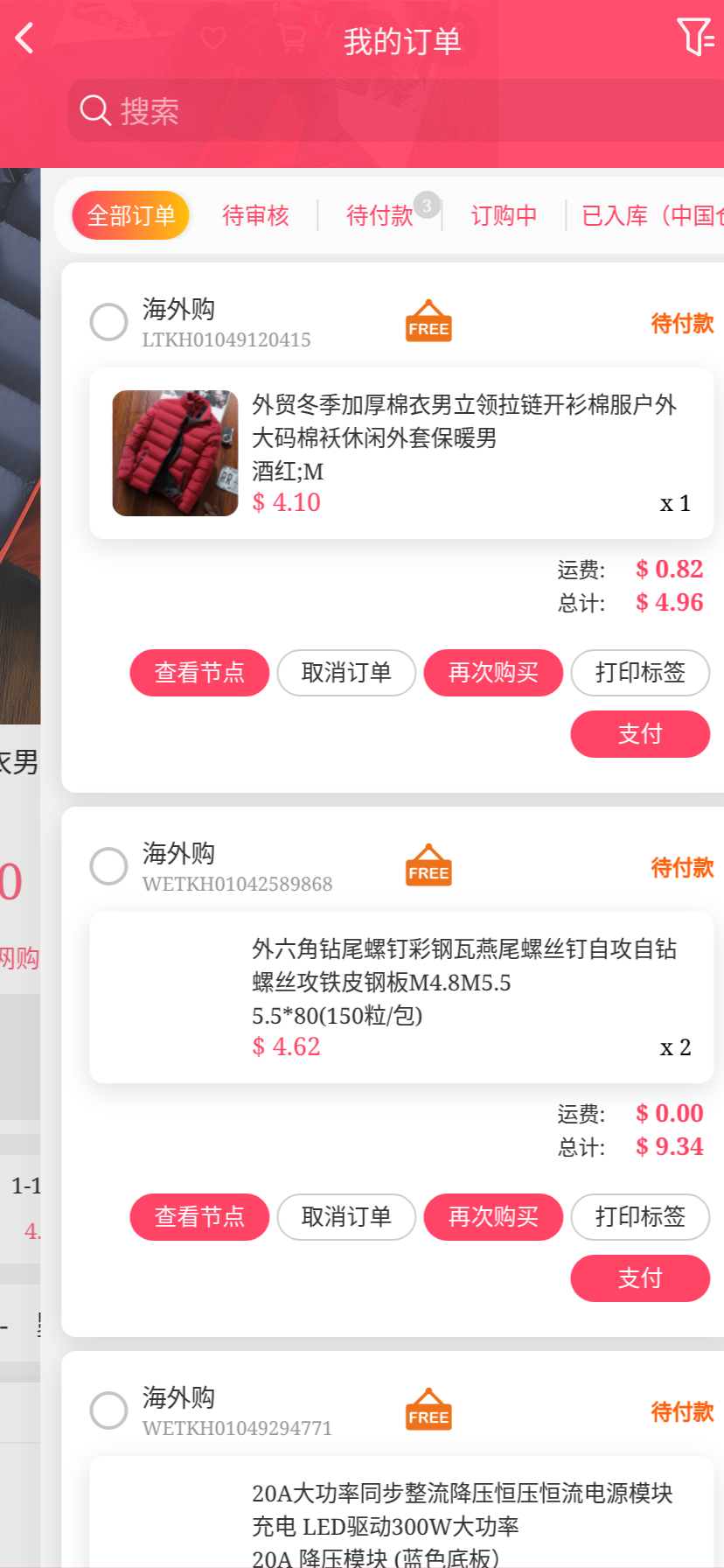724x1568 pixels.
Task: Pay (支付) for order LTKH01049120415
Action: click(x=640, y=734)
